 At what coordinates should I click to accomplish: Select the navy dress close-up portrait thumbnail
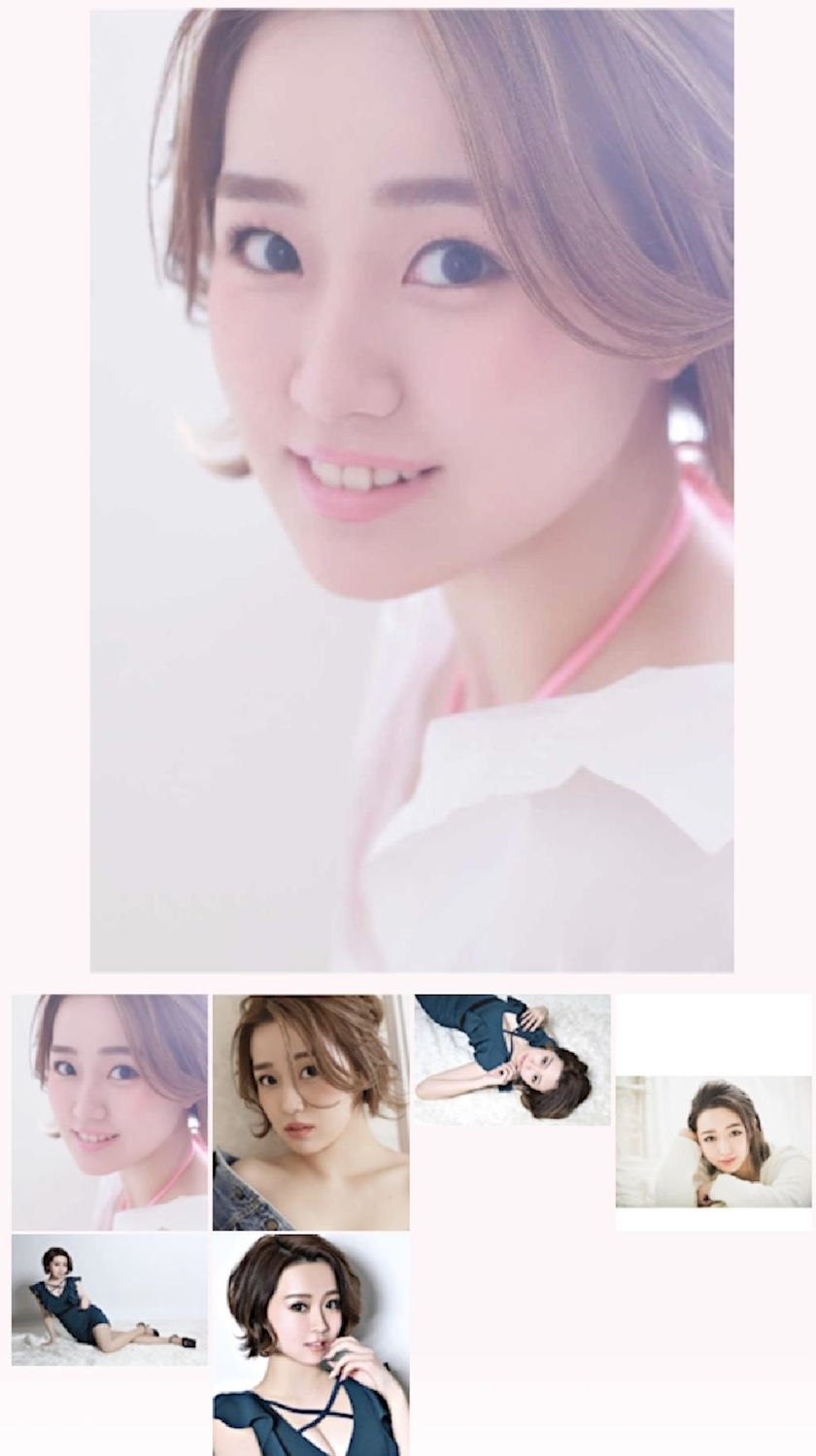(311, 1344)
